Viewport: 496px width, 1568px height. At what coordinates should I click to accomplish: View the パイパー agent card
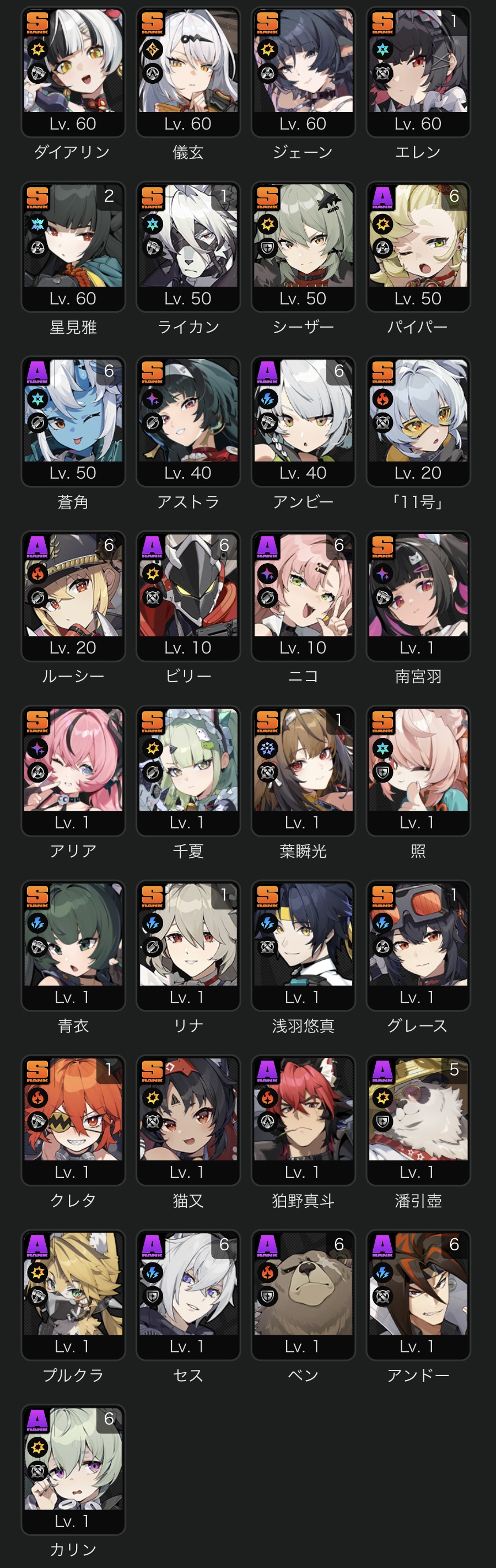(418, 247)
